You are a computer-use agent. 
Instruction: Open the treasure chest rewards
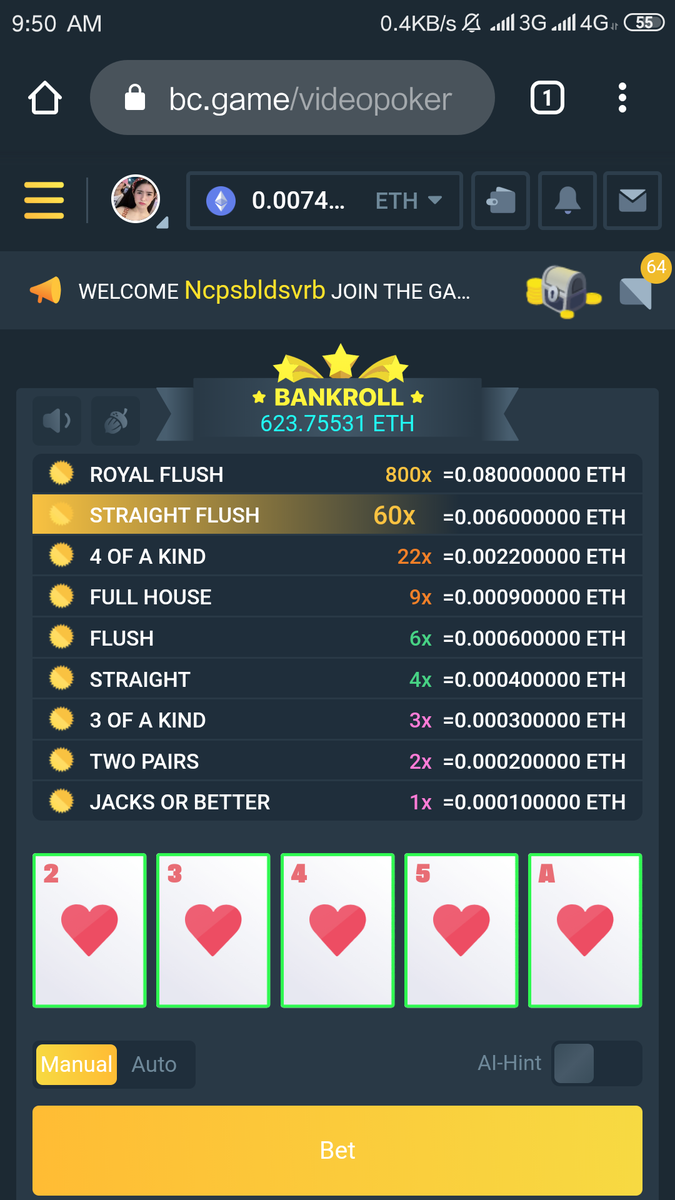pos(562,291)
